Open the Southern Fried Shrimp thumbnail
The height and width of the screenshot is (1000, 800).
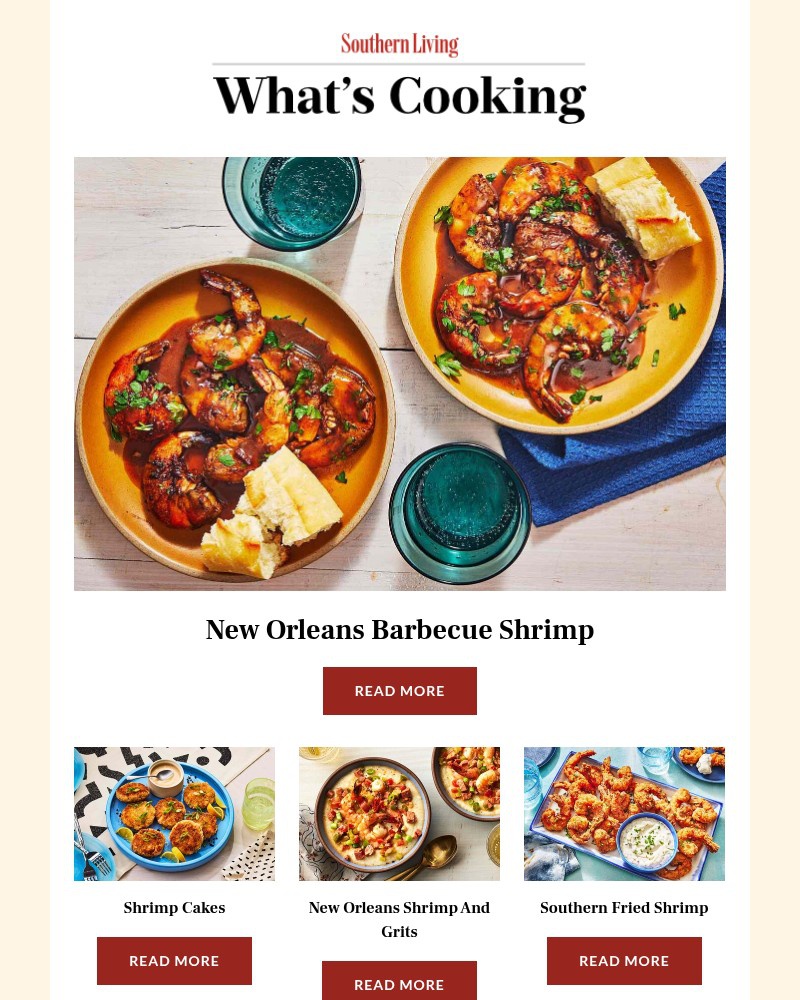click(x=624, y=813)
